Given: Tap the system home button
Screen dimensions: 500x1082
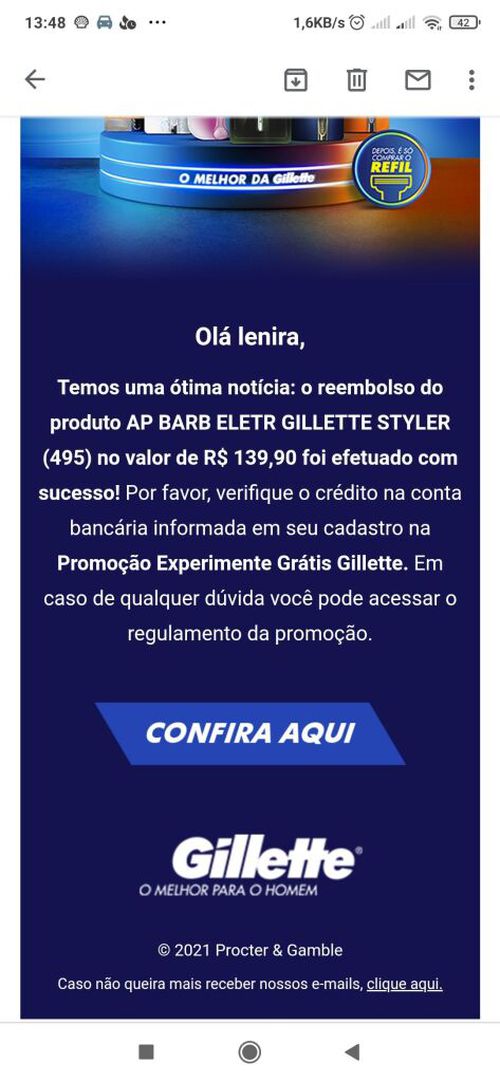Looking at the screenshot, I should 249,1052.
